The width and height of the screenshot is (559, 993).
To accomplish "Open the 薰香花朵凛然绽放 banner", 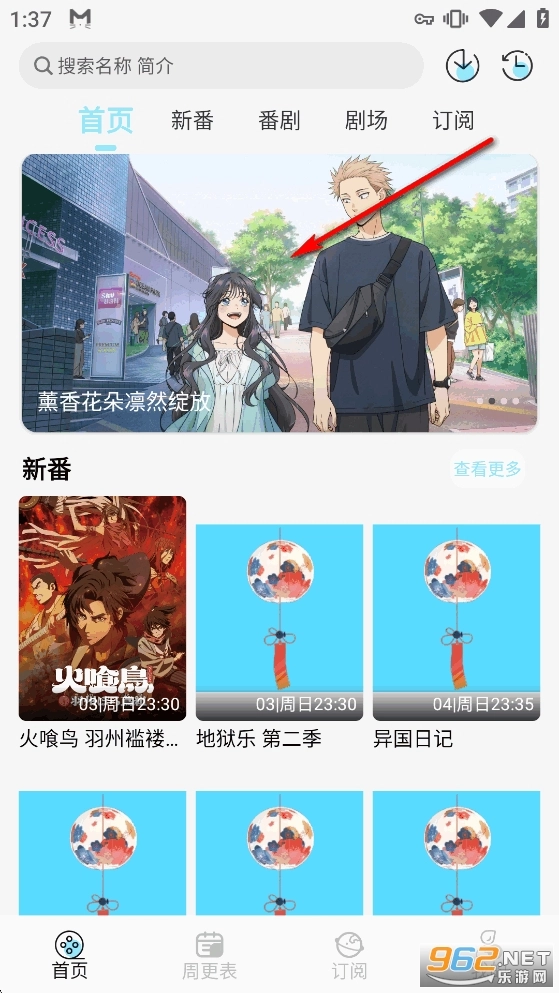I will [x=279, y=293].
